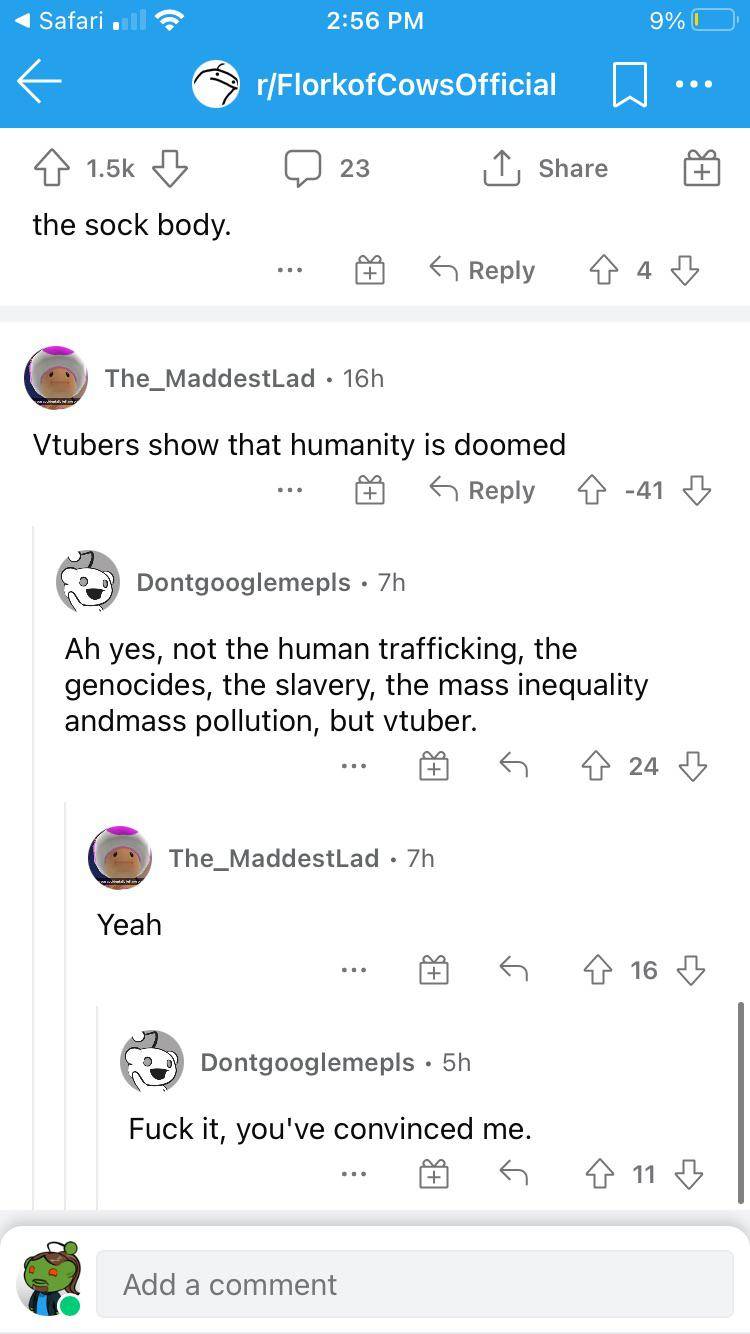750x1334 pixels.
Task: Upvote the comment with -41 score
Action: click(592, 490)
